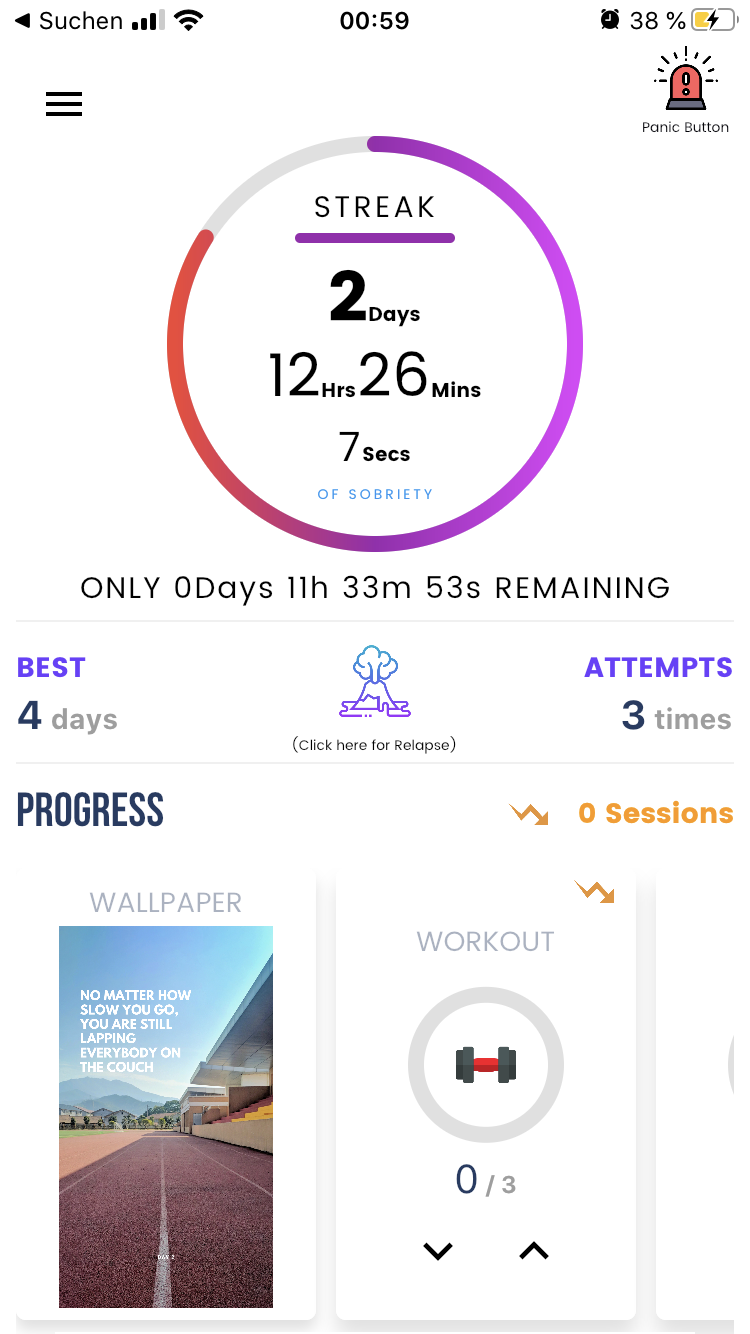Tap the Panic Button siren icon
The height and width of the screenshot is (1334, 750).
tap(685, 80)
